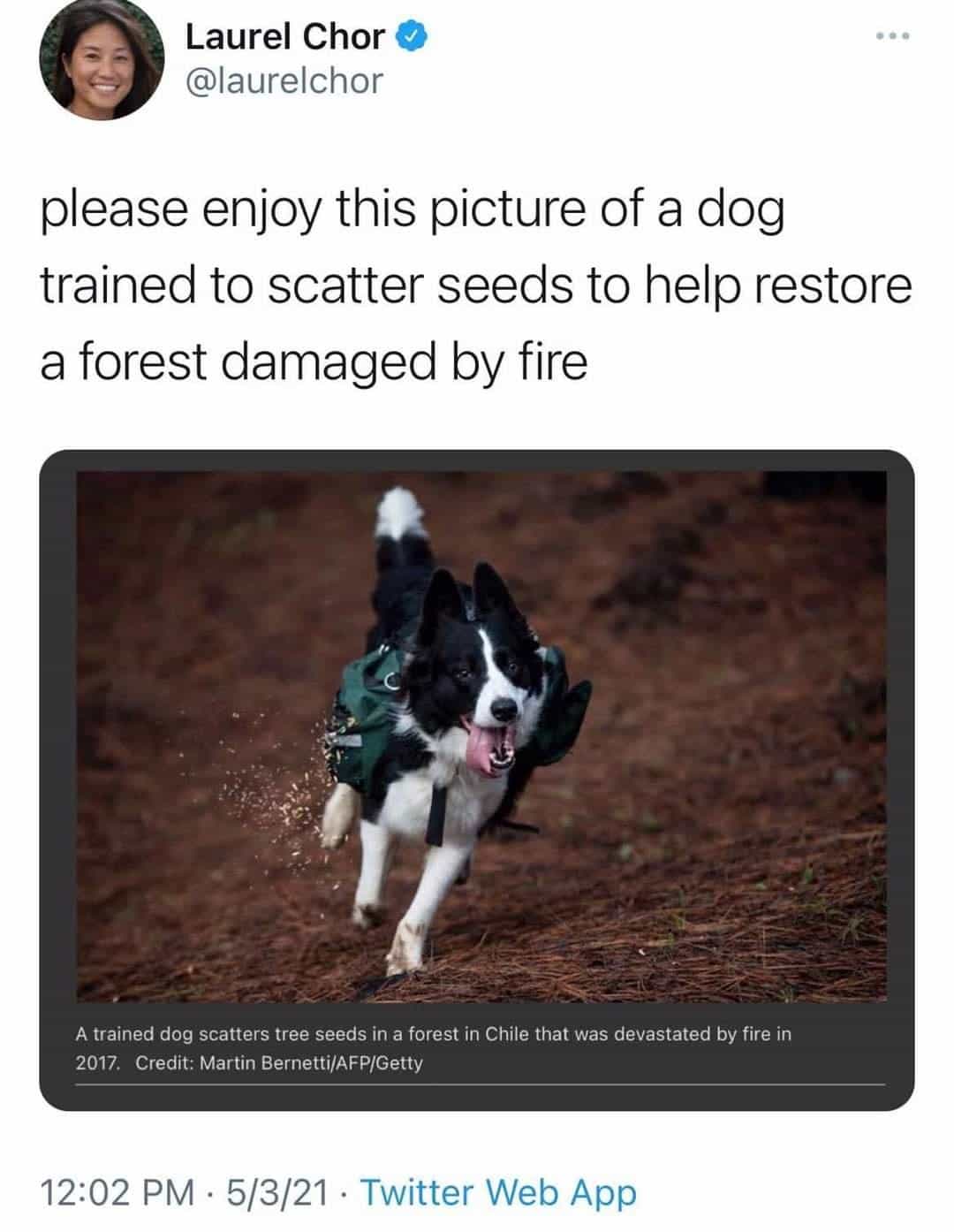Screen dimensions: 954x1232
Task: Open the tweet's overflow menu
Action: (892, 37)
